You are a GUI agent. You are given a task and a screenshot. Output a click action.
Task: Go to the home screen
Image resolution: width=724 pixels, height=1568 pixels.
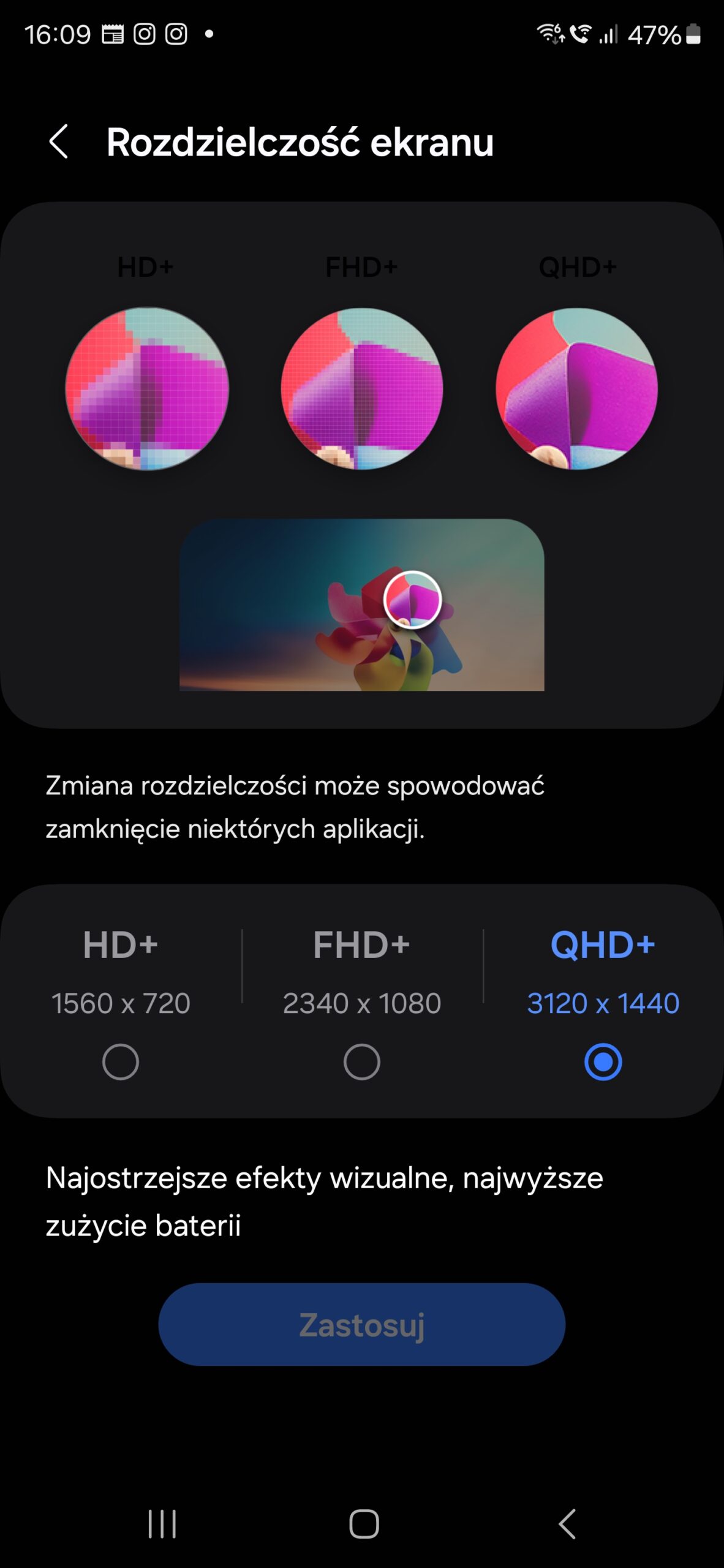[364, 1523]
